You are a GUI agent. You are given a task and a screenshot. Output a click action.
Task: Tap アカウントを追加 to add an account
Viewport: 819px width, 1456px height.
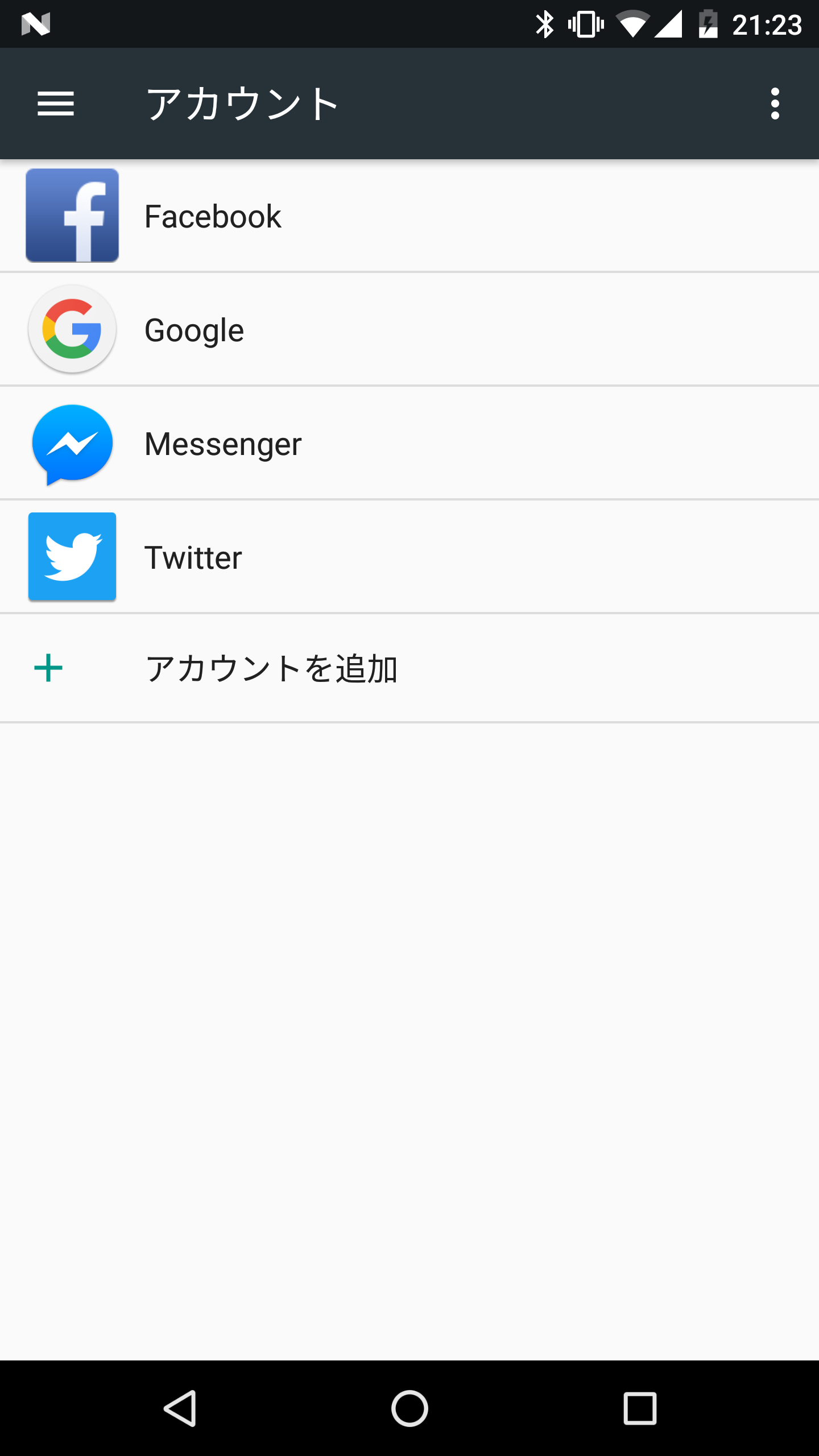(409, 668)
